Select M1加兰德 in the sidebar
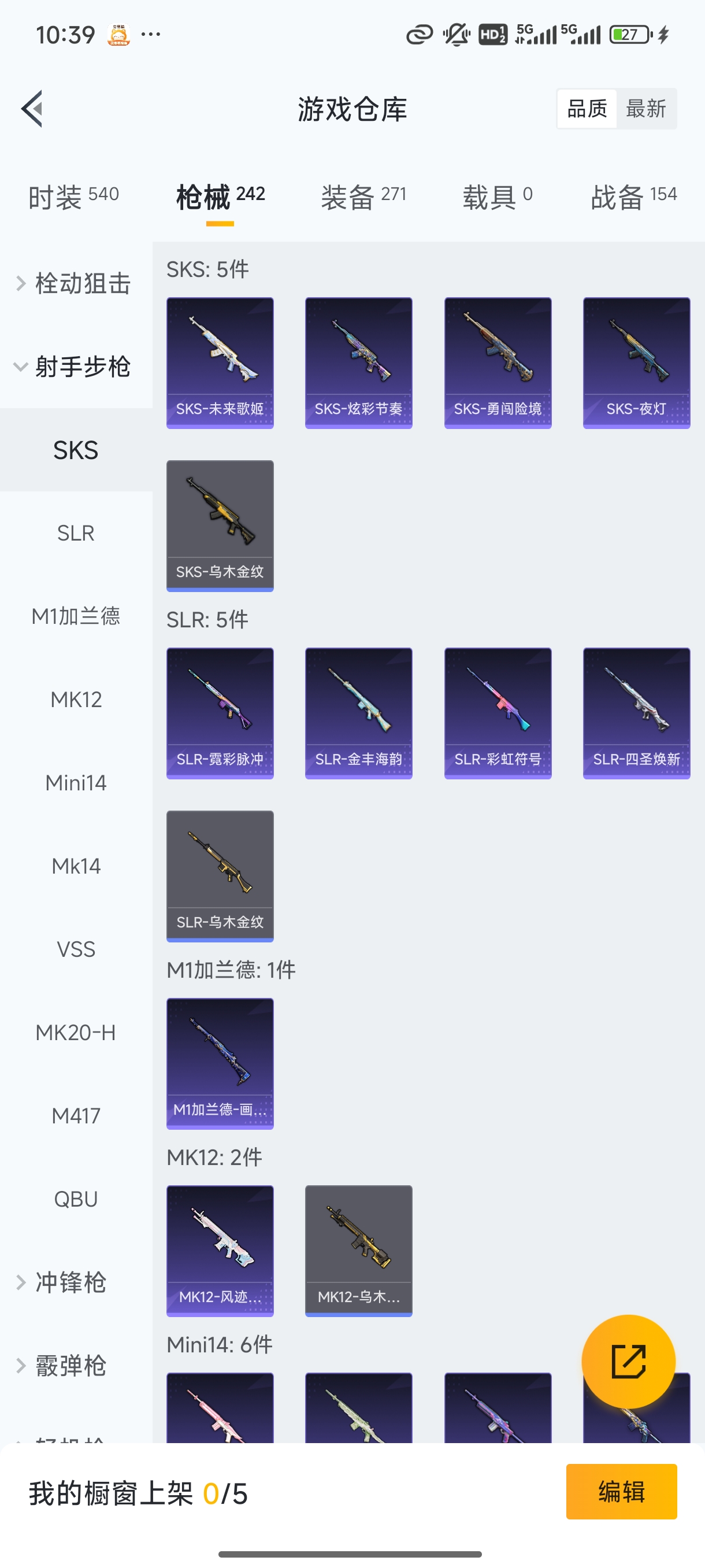Screen dimensions: 705x1568 pyautogui.click(x=76, y=616)
